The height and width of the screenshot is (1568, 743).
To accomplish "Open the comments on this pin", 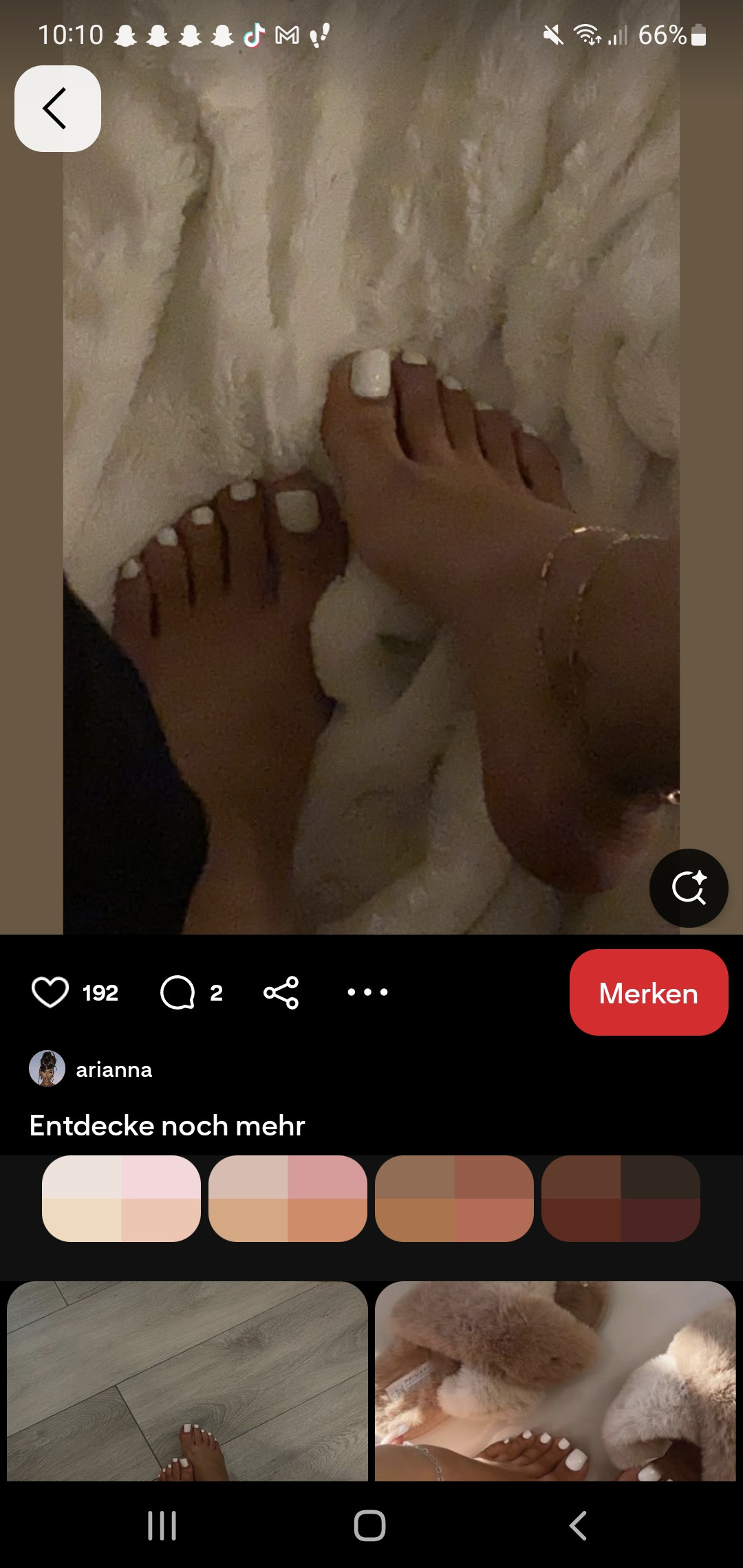I will [x=178, y=992].
